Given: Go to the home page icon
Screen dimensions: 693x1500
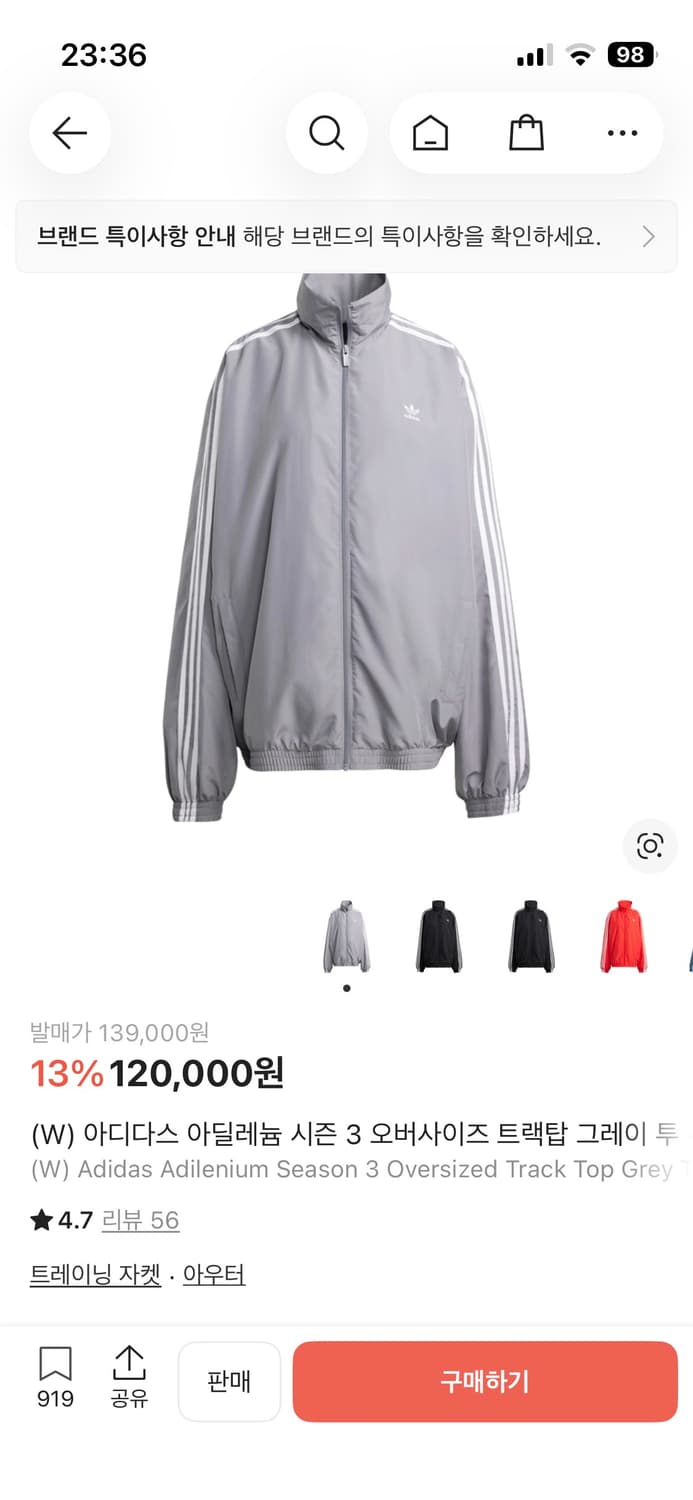Looking at the screenshot, I should (x=430, y=133).
